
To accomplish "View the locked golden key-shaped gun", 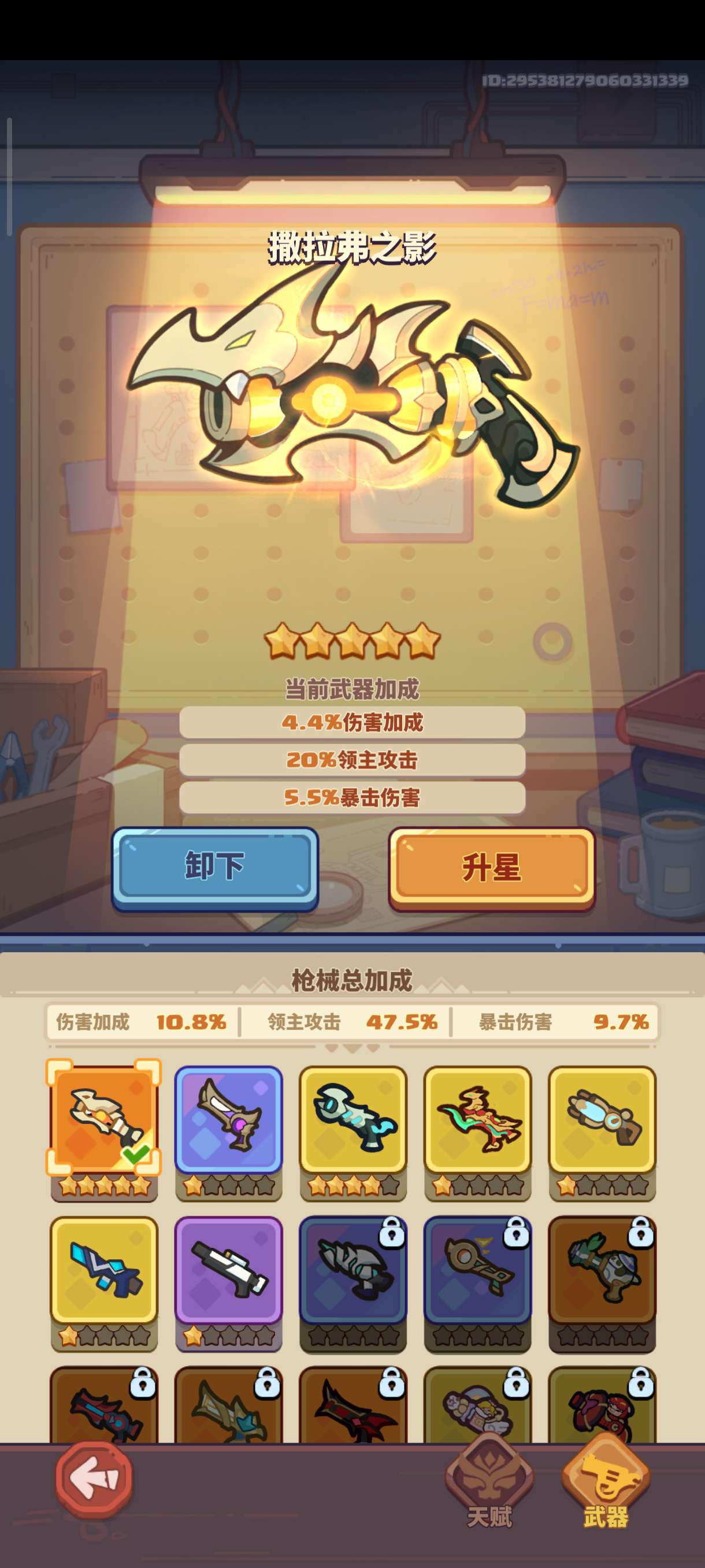I will pos(477,1270).
